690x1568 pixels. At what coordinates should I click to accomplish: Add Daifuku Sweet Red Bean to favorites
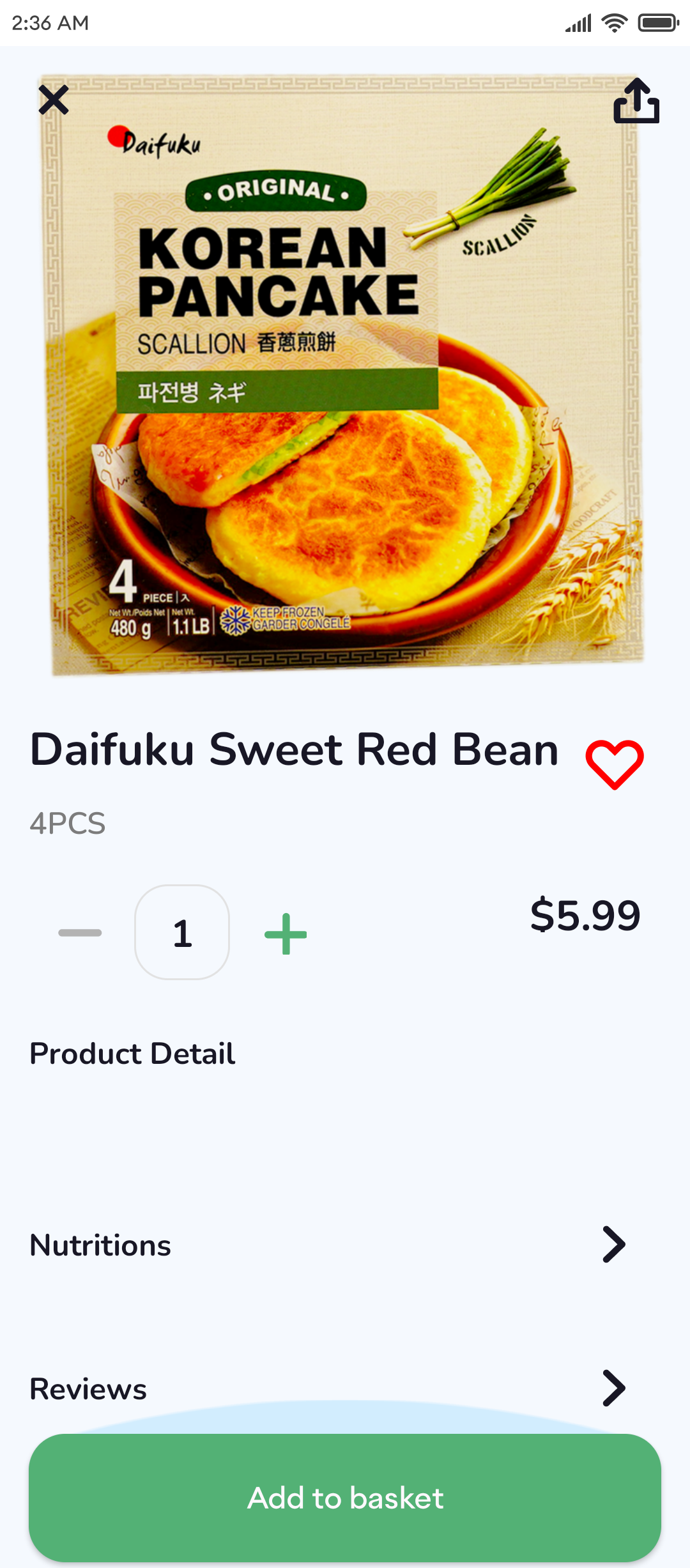pos(615,764)
